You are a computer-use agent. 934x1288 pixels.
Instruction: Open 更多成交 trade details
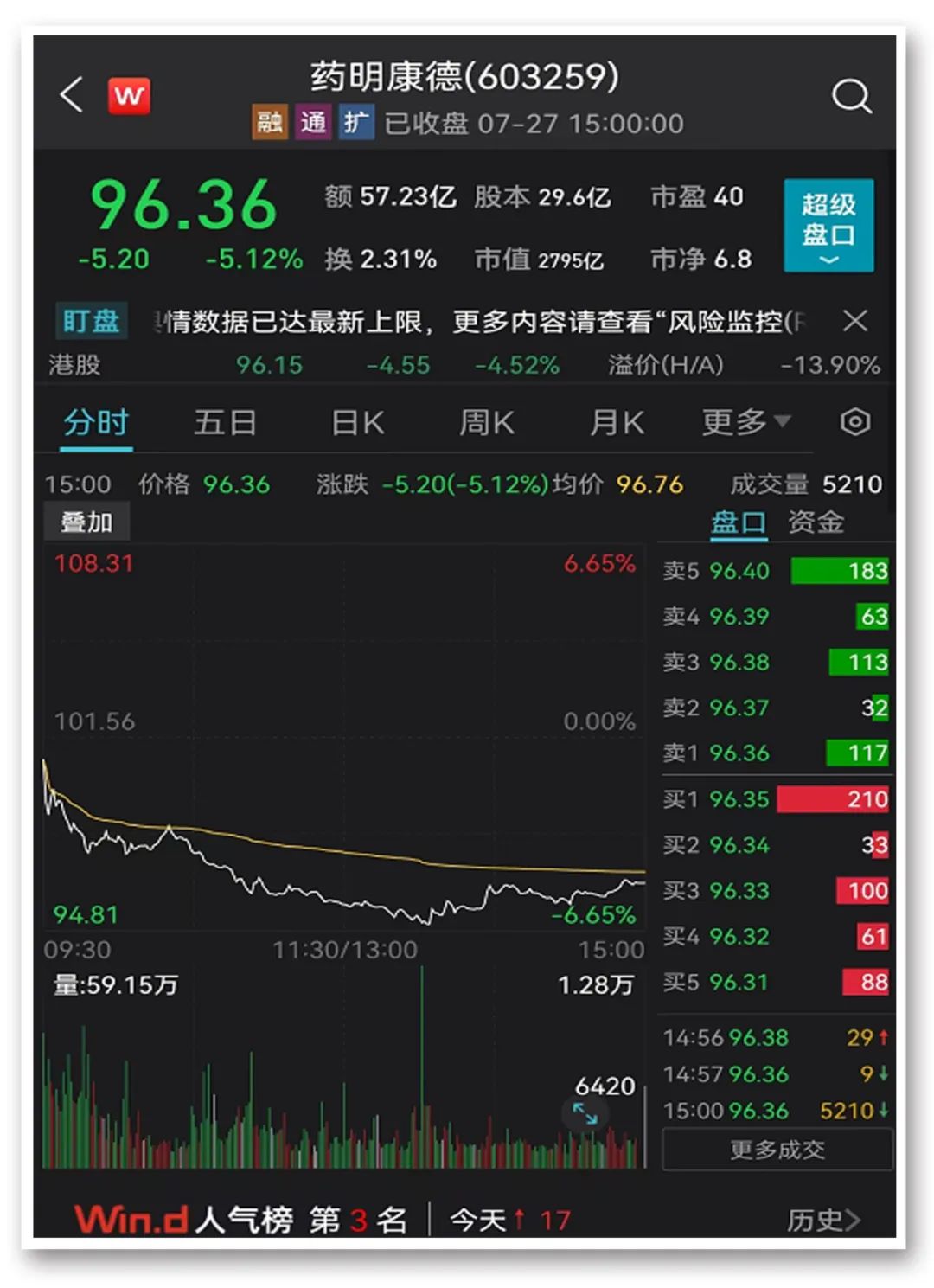[777, 1150]
